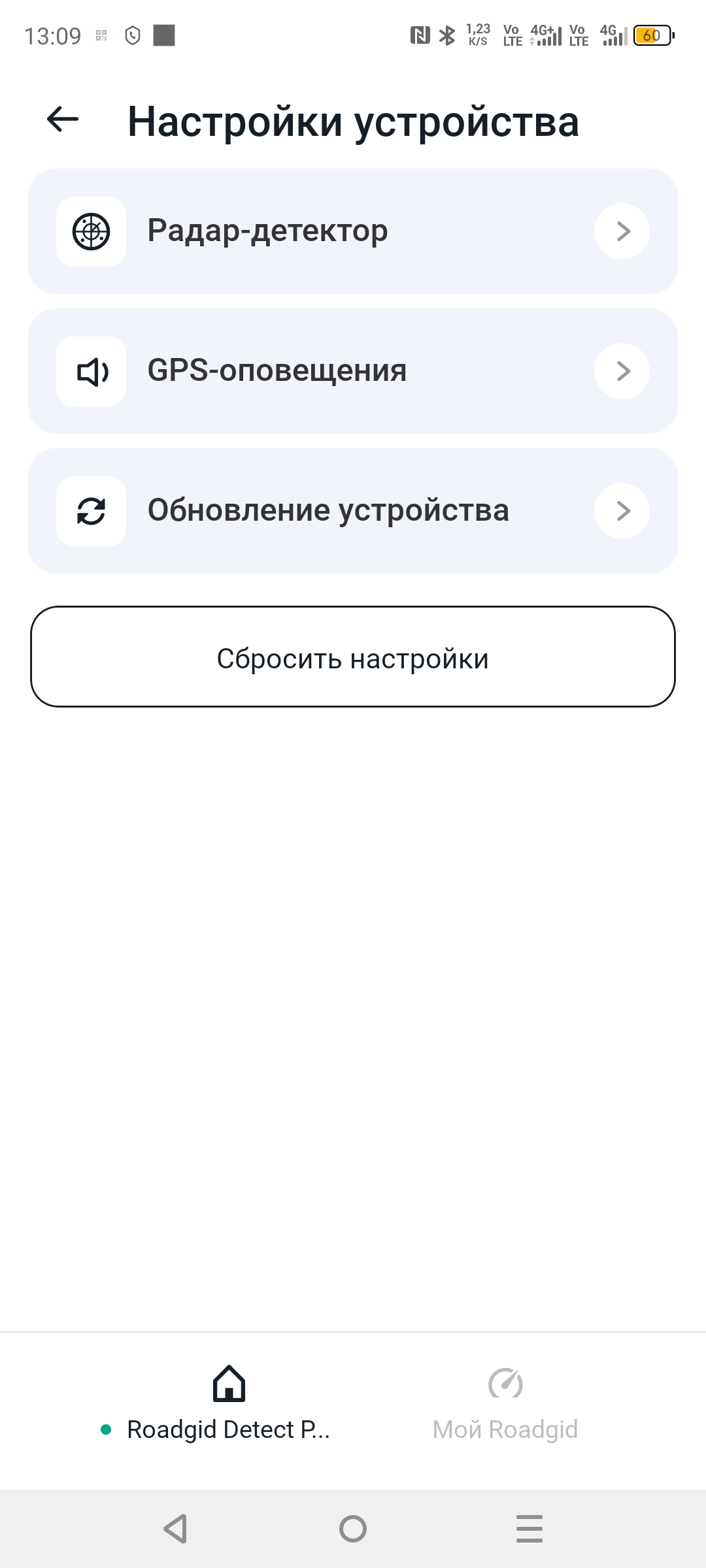The height and width of the screenshot is (1568, 706).
Task: Open system recent apps
Action: tap(529, 1529)
